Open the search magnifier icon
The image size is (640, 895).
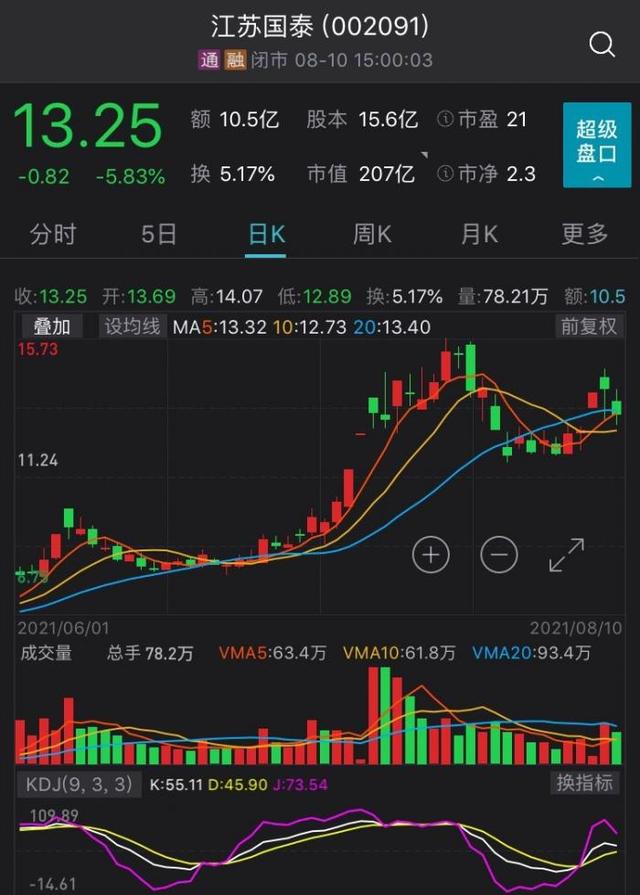click(602, 44)
